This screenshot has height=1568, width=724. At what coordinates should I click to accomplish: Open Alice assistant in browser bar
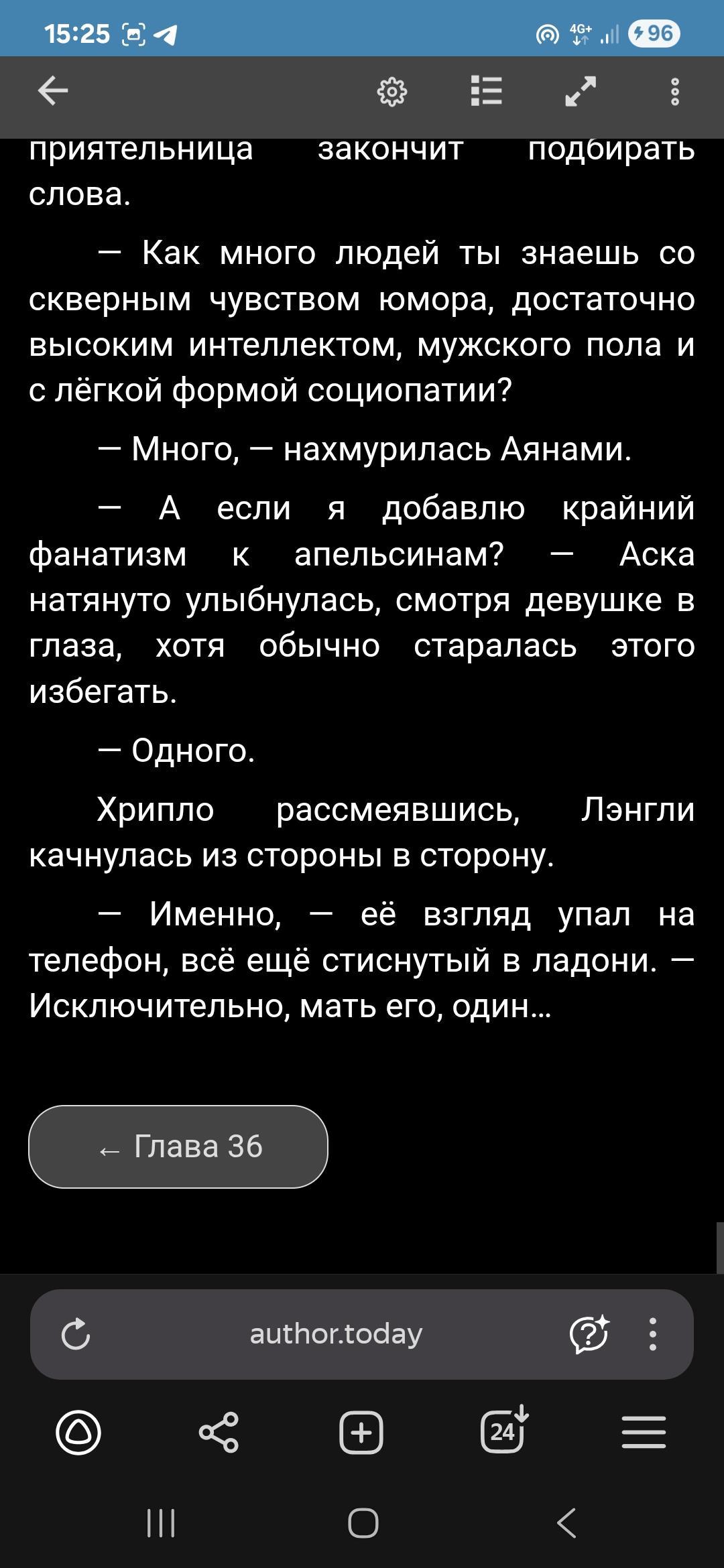coord(78,1433)
